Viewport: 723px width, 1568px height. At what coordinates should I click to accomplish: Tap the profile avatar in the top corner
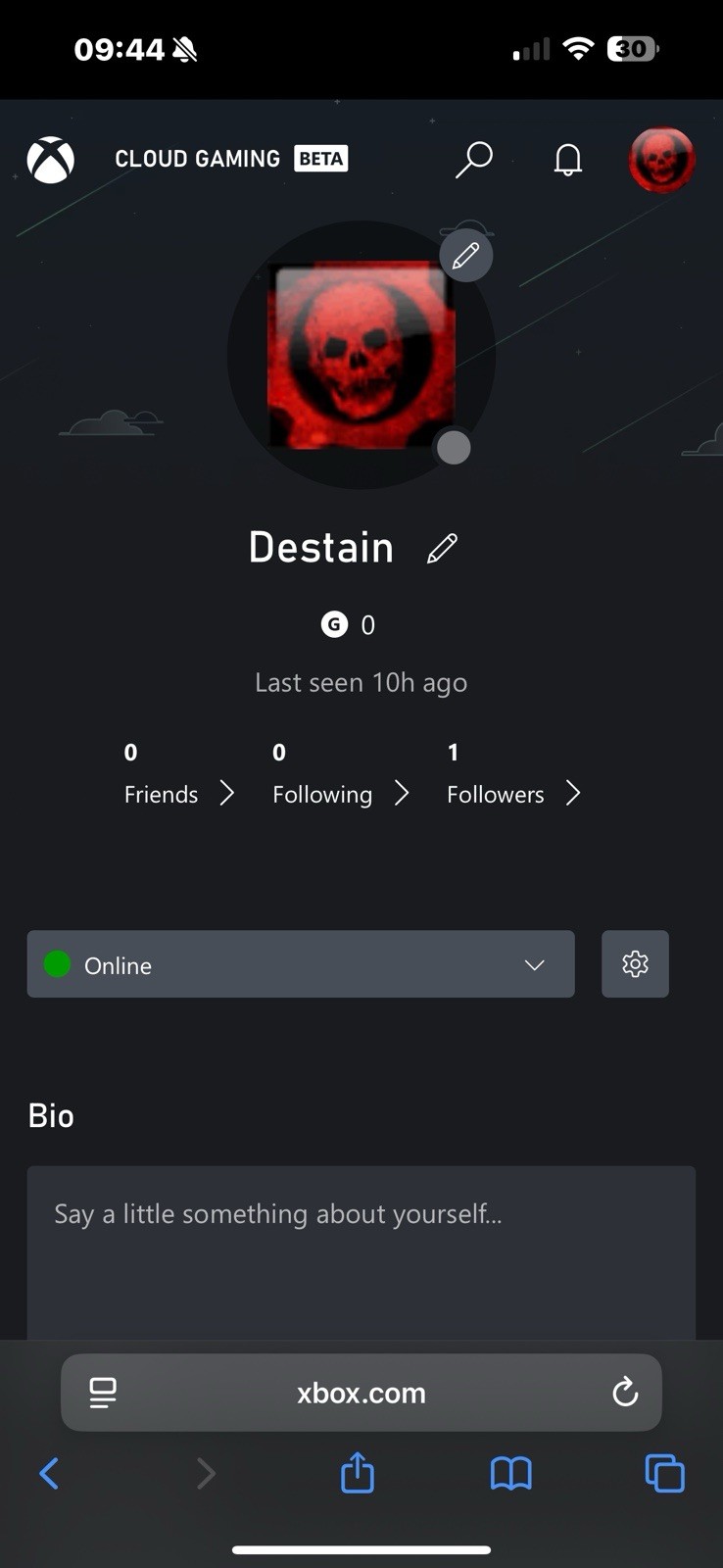coord(661,160)
